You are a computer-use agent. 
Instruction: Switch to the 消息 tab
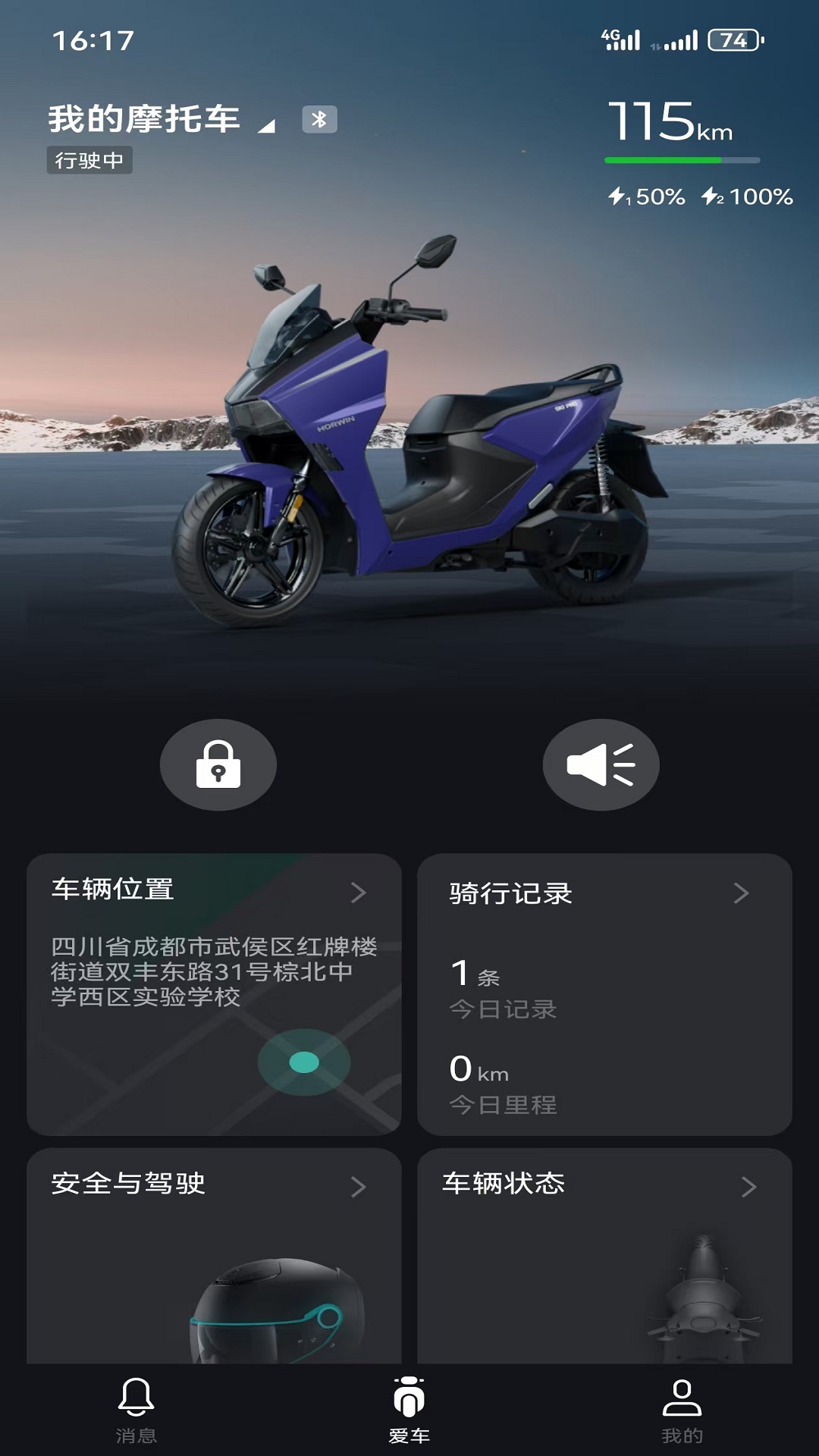[136, 1410]
